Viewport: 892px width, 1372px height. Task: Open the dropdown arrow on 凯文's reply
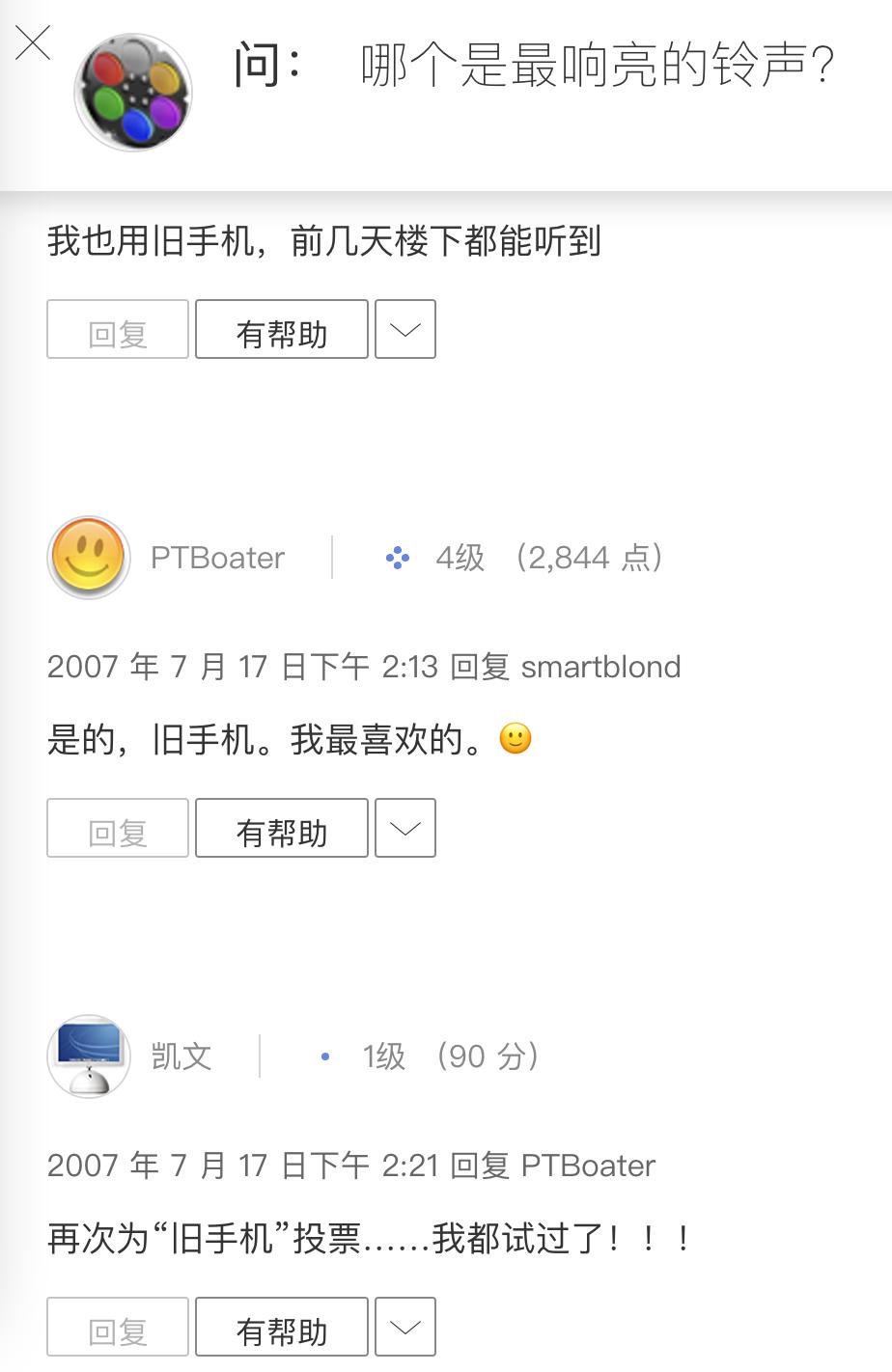pos(404,1327)
